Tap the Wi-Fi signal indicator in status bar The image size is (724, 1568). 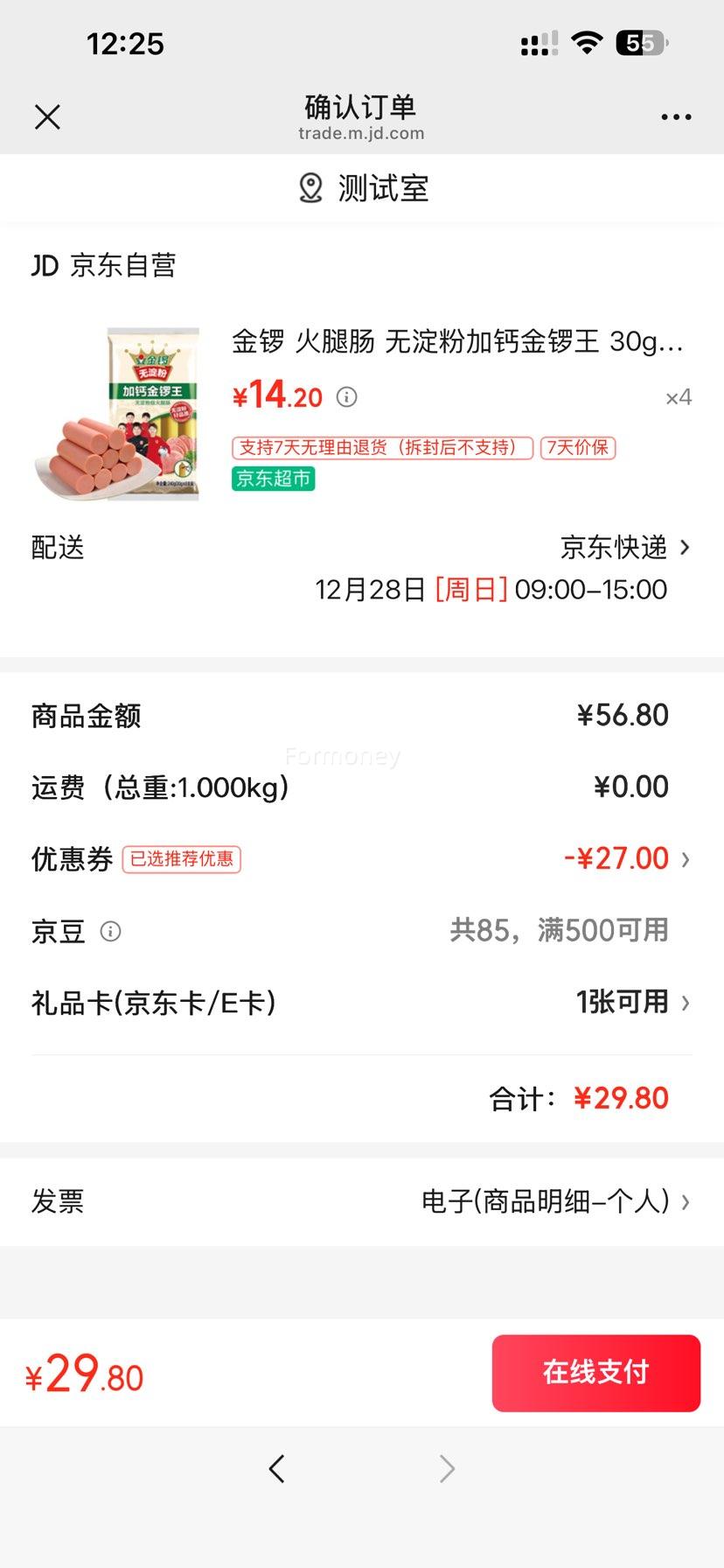click(587, 42)
